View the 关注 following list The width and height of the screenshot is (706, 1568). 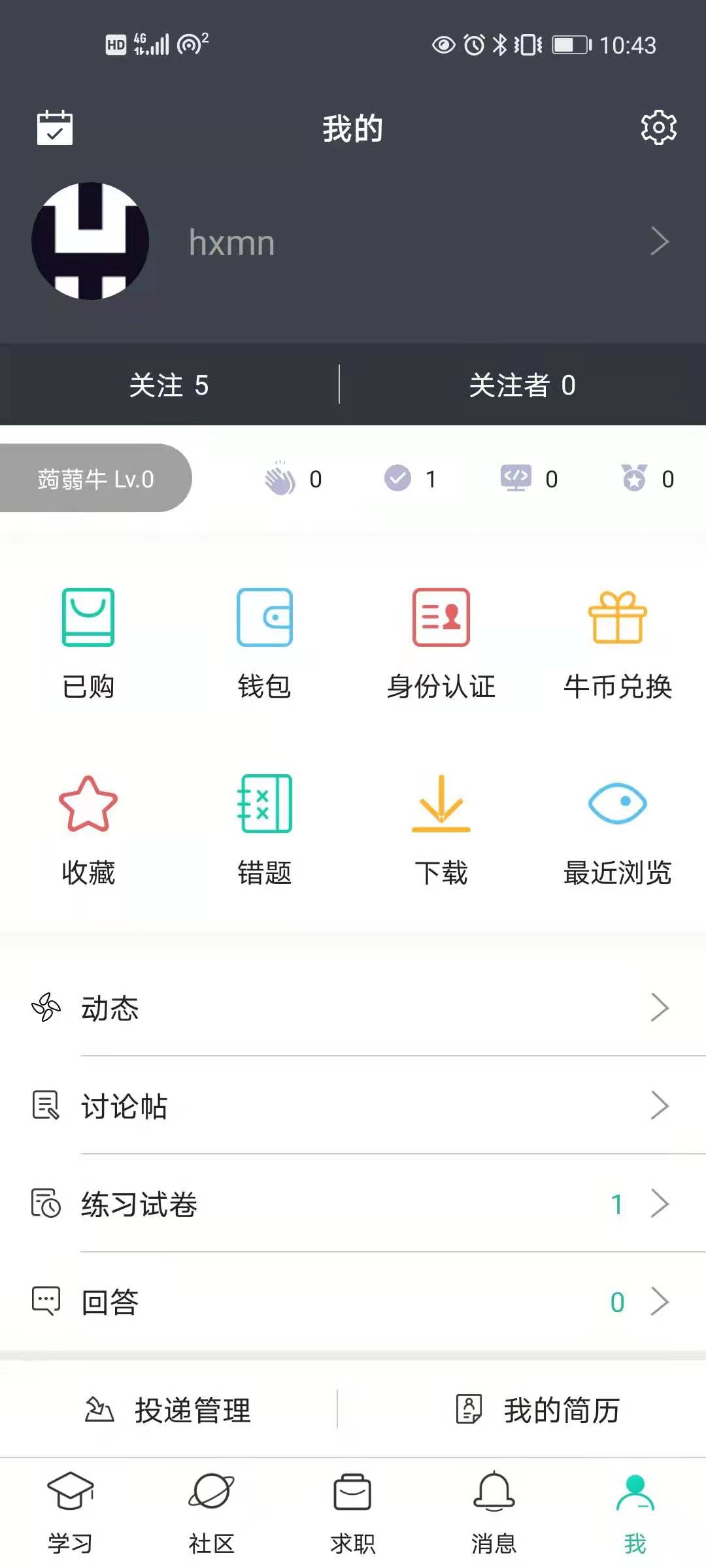point(169,385)
